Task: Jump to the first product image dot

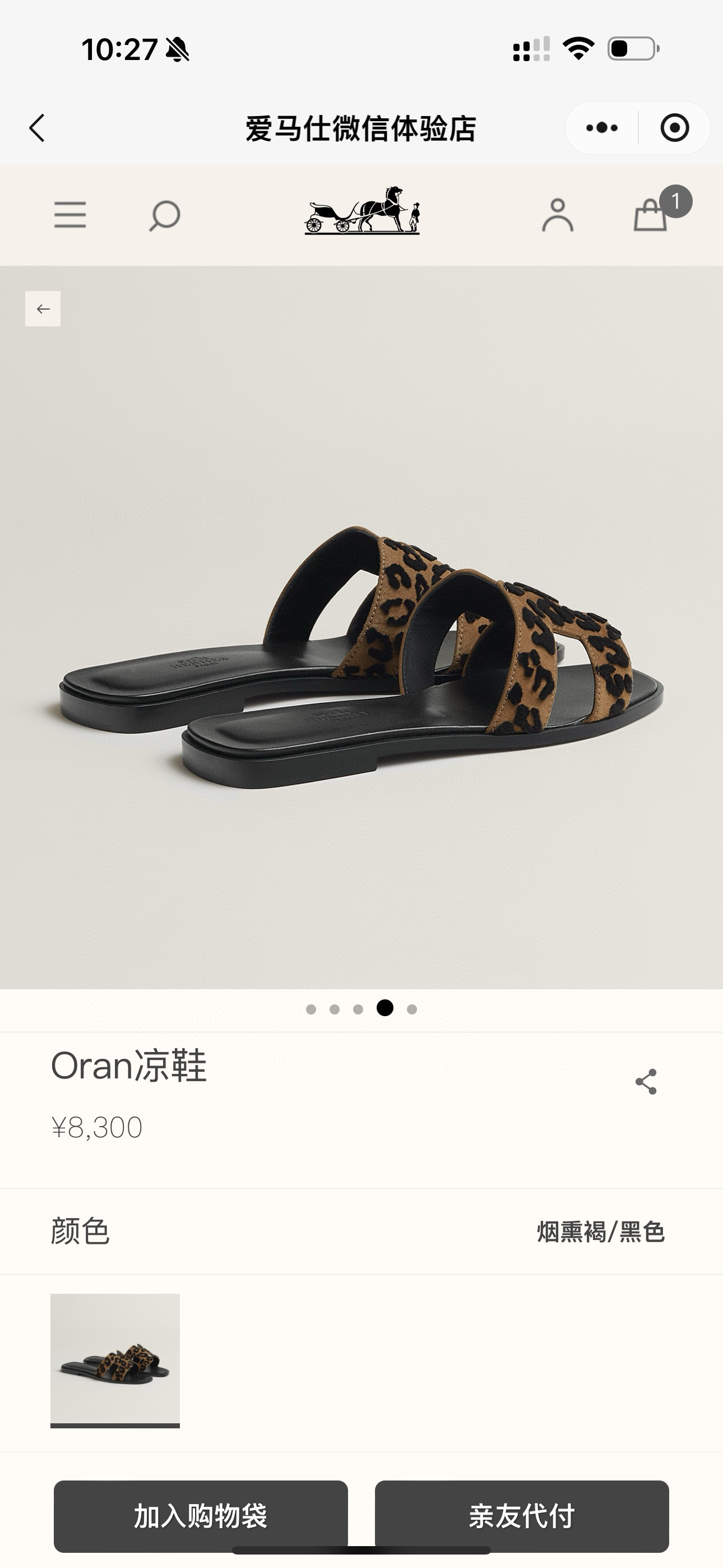Action: click(311, 1009)
